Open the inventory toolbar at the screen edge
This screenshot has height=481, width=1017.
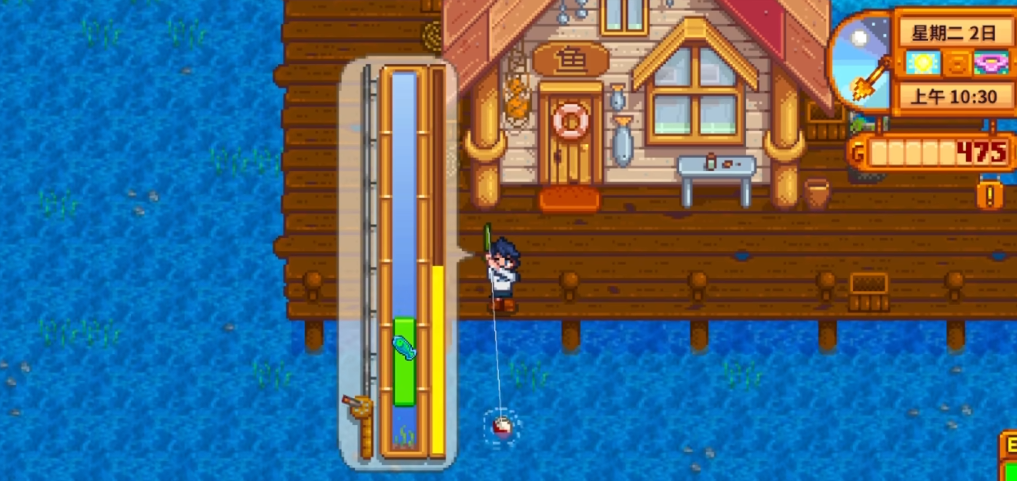click(x=1007, y=456)
